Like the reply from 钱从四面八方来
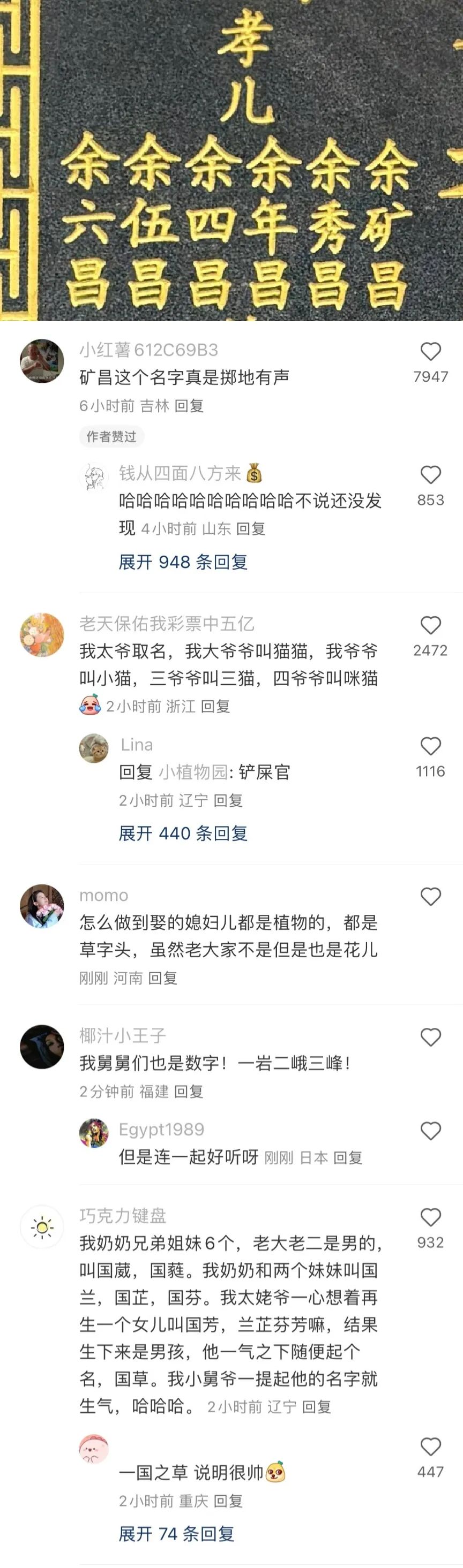463x1568 pixels. (430, 475)
